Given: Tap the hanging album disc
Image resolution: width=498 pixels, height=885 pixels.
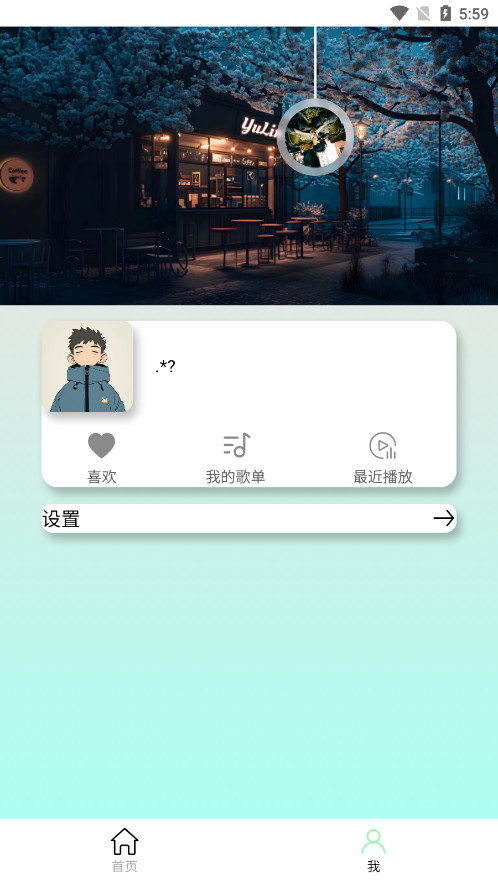Looking at the screenshot, I should pos(316,137).
